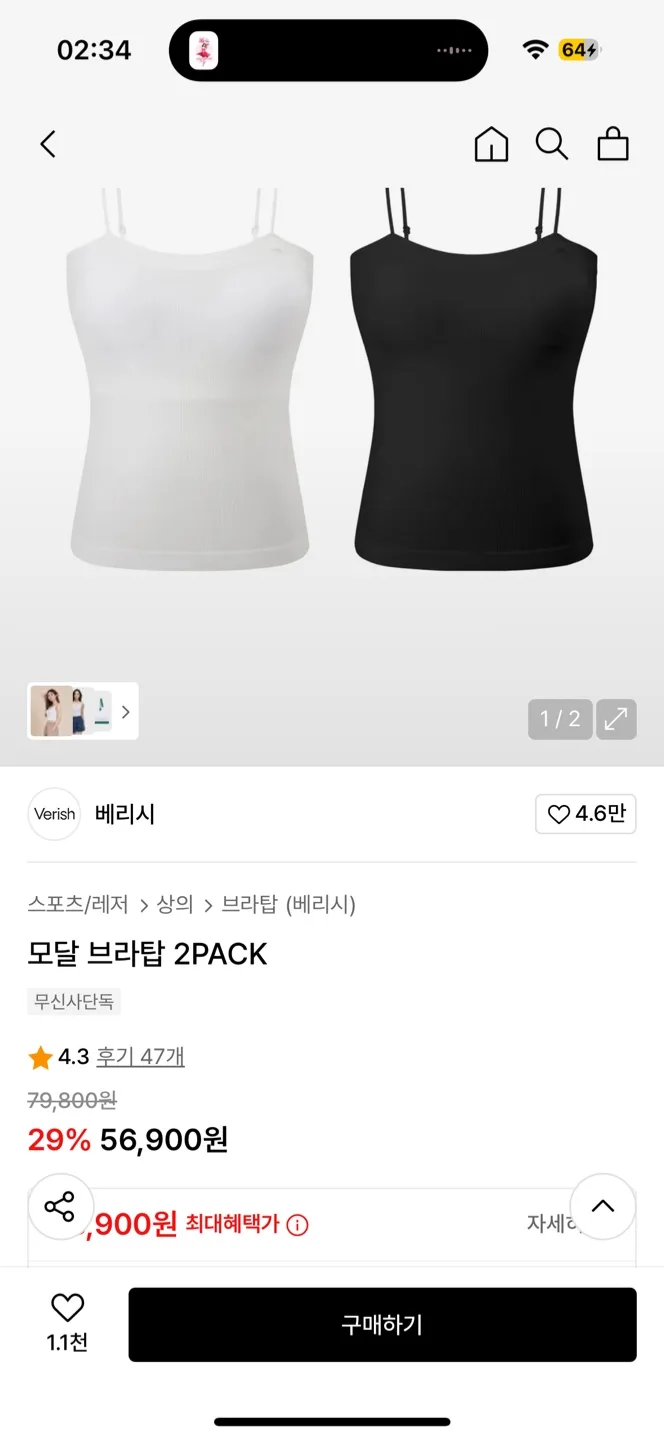This screenshot has width=664, height=1440.
Task: Open the search magnifier icon
Action: click(x=551, y=144)
